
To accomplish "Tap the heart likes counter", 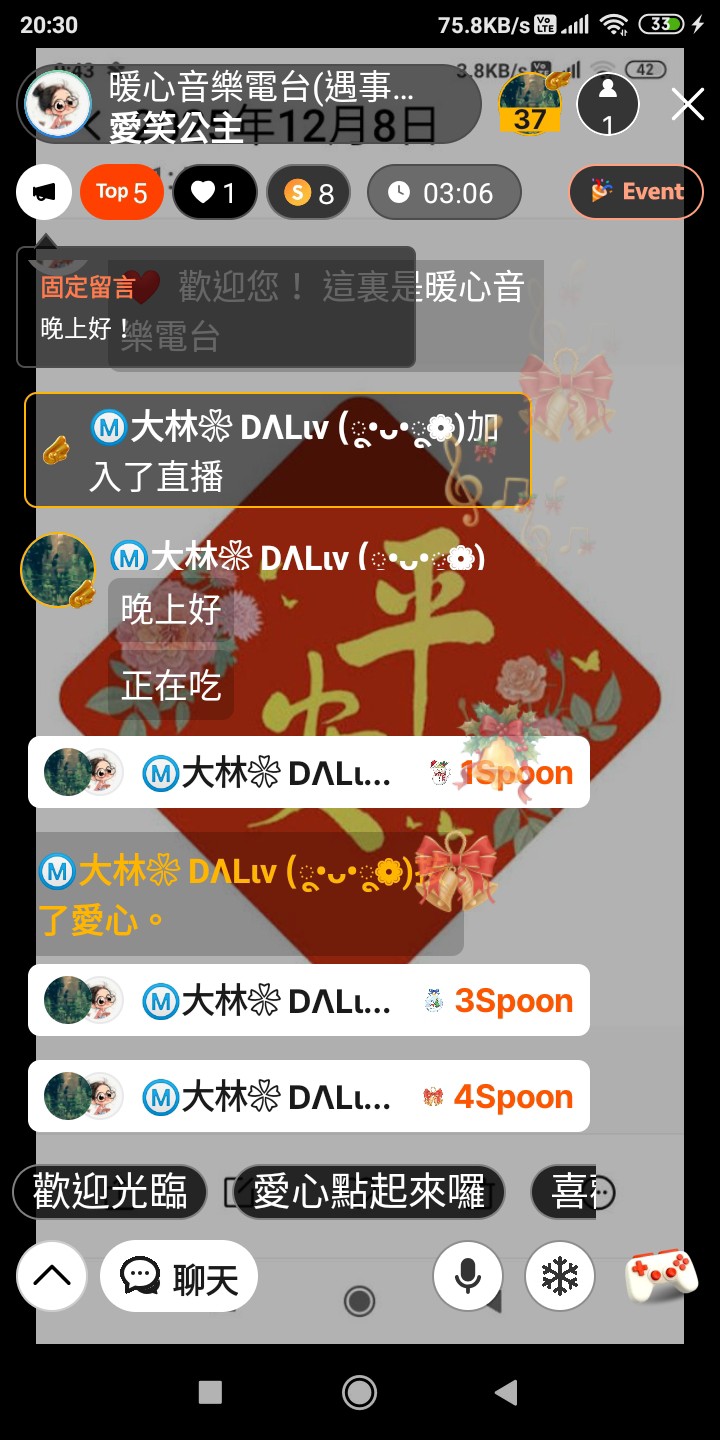I will coord(214,192).
